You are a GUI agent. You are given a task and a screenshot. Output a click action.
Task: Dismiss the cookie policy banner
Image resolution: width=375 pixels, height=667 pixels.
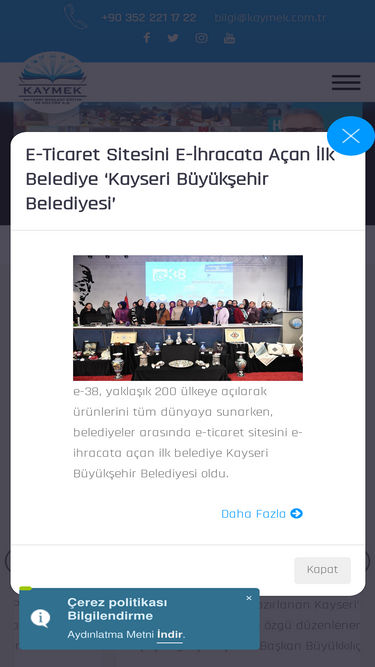coord(249,598)
